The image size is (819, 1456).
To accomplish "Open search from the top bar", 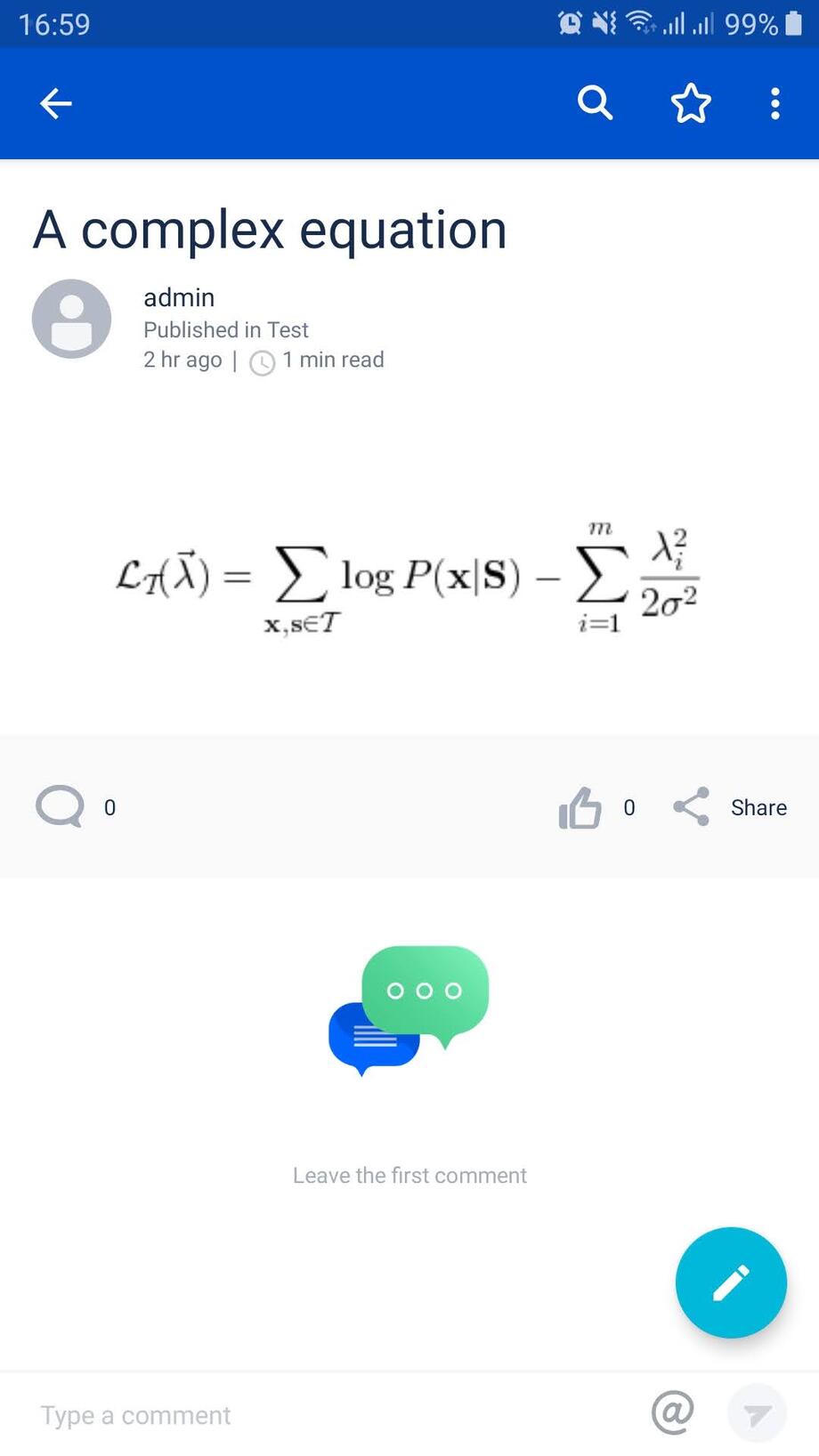I will pos(595,103).
